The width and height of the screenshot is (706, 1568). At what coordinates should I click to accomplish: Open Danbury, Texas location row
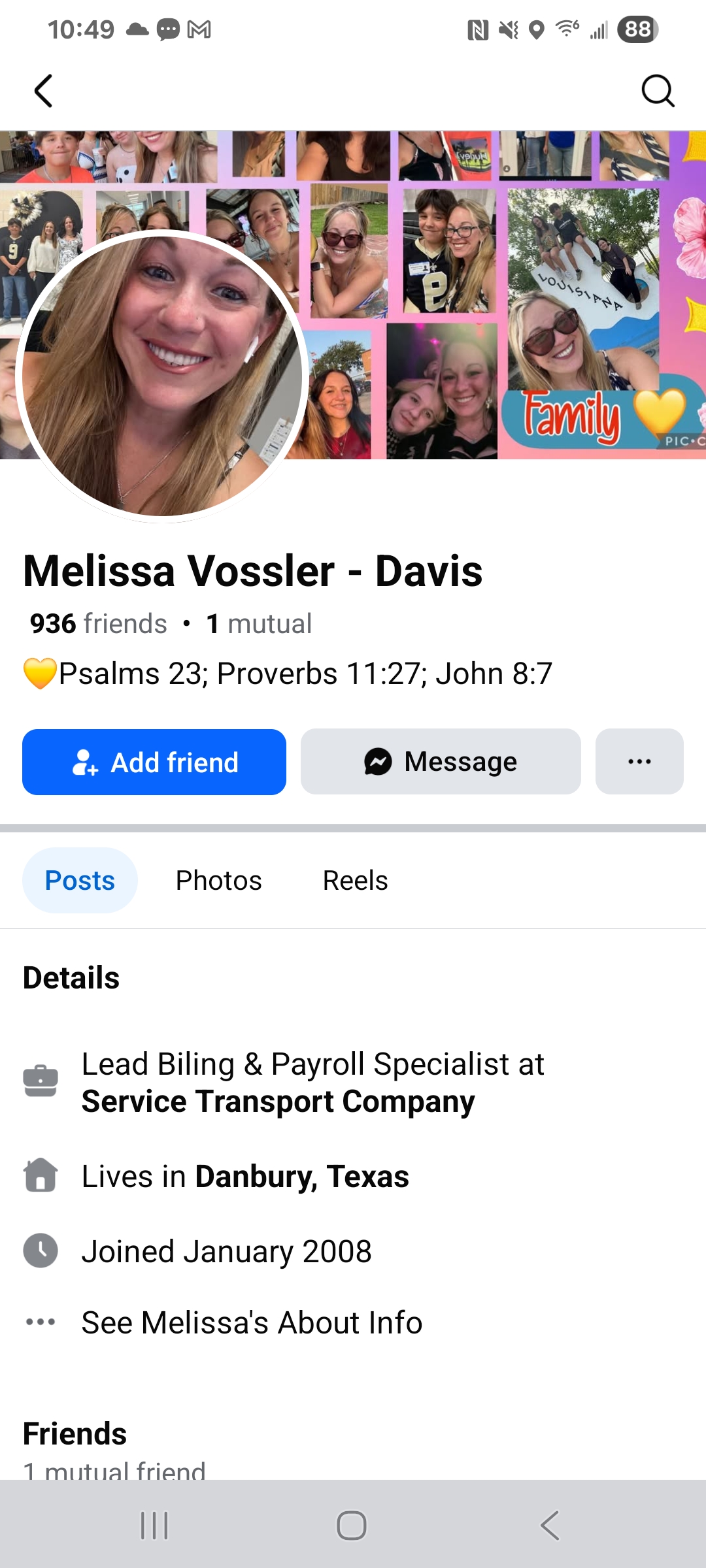[301, 1177]
